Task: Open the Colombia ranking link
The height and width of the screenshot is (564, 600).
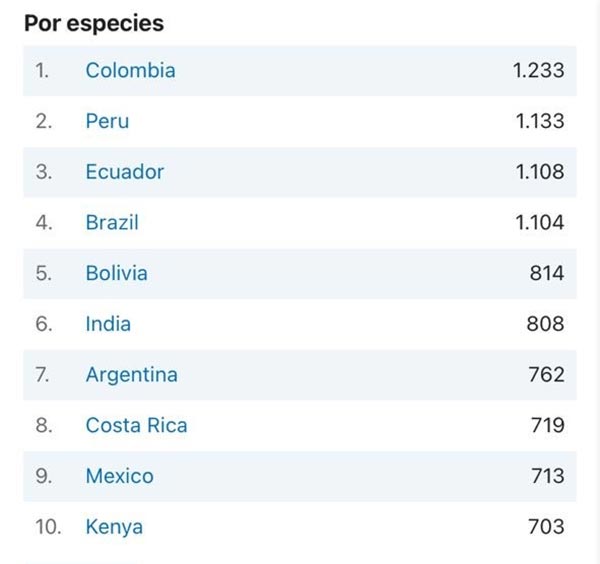Action: [x=130, y=70]
